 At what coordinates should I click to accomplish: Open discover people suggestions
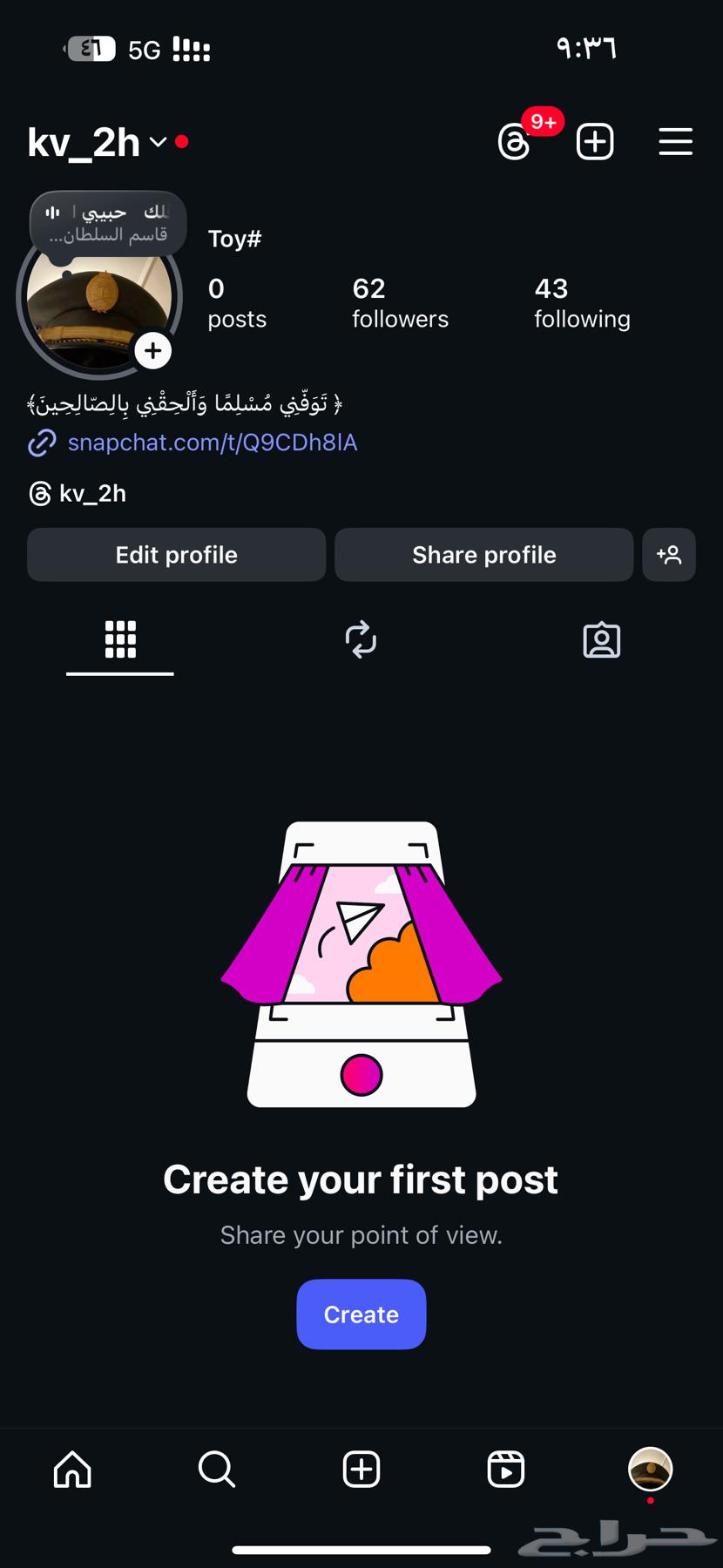(x=668, y=555)
